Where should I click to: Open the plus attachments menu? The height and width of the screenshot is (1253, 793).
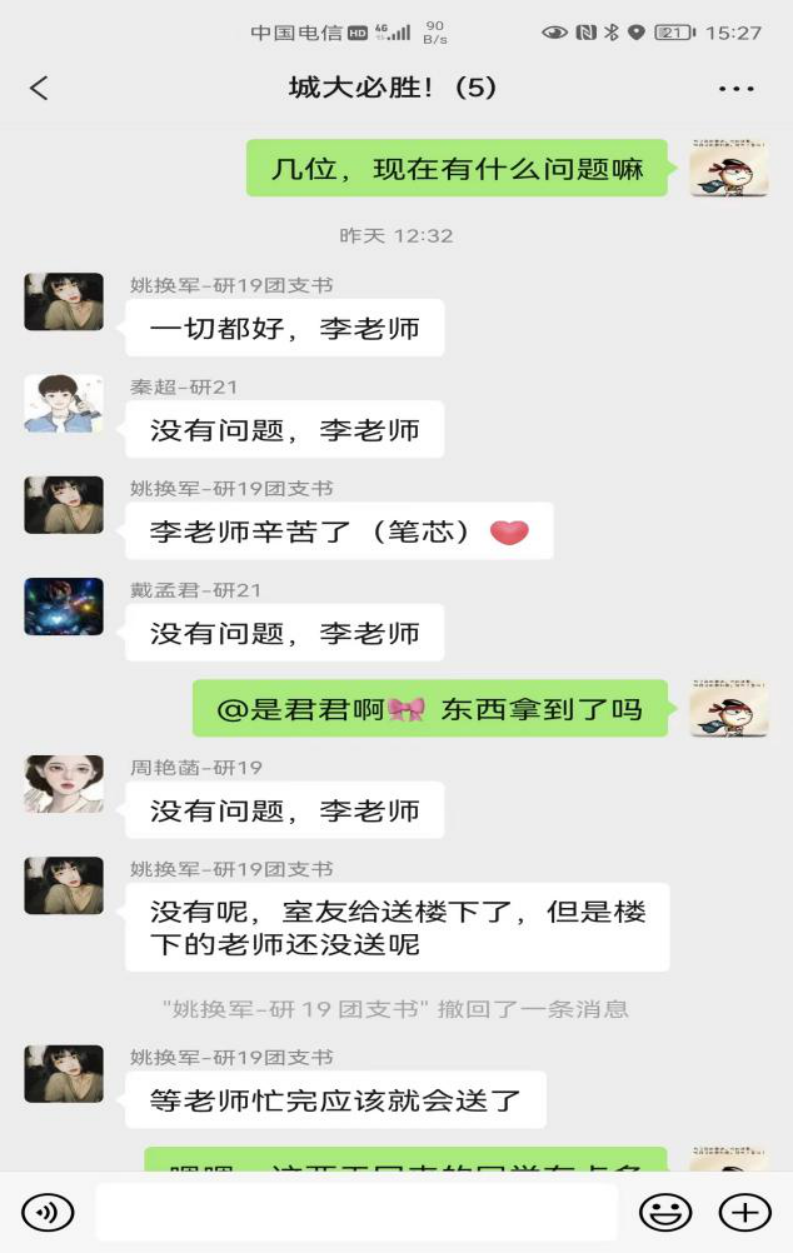point(745,1213)
